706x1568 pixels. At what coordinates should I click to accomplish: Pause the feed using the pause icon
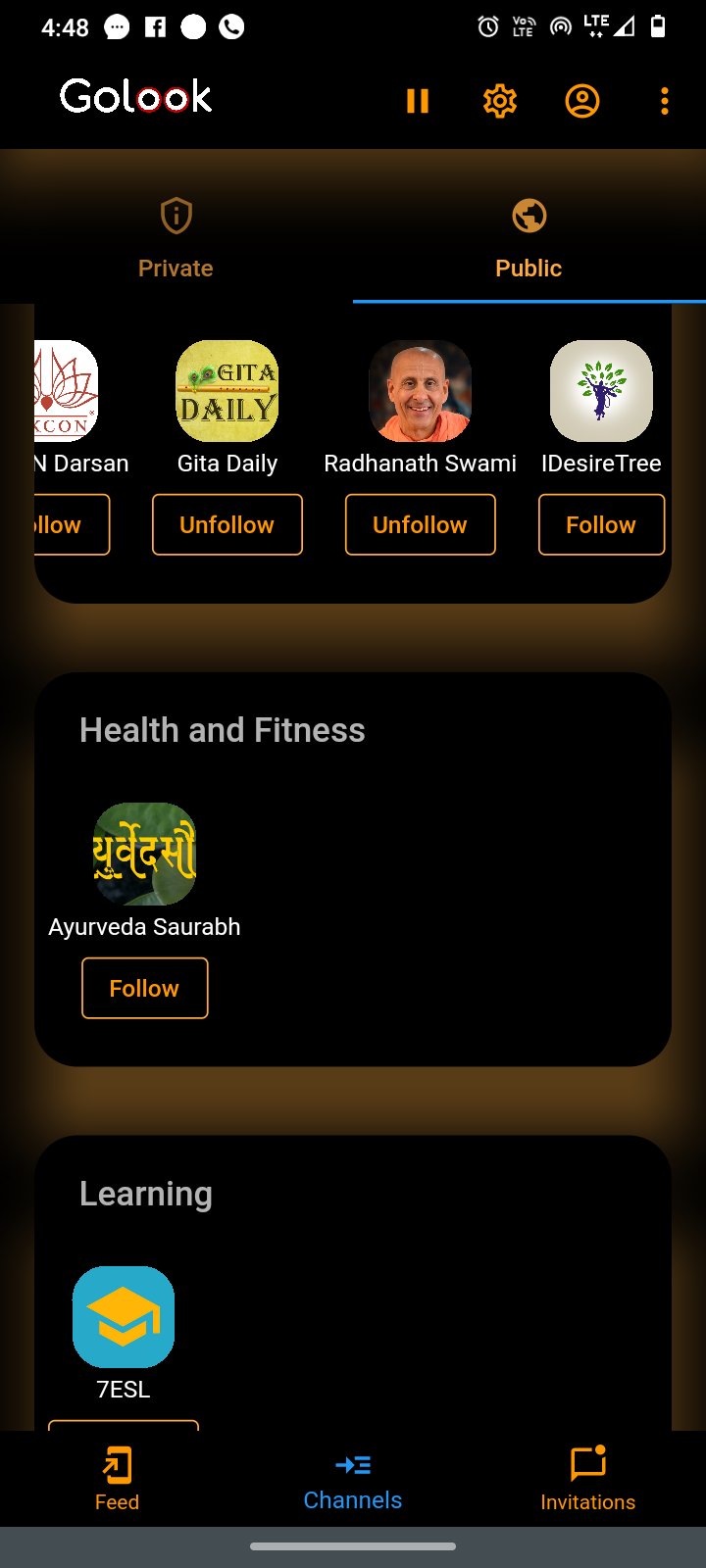418,101
